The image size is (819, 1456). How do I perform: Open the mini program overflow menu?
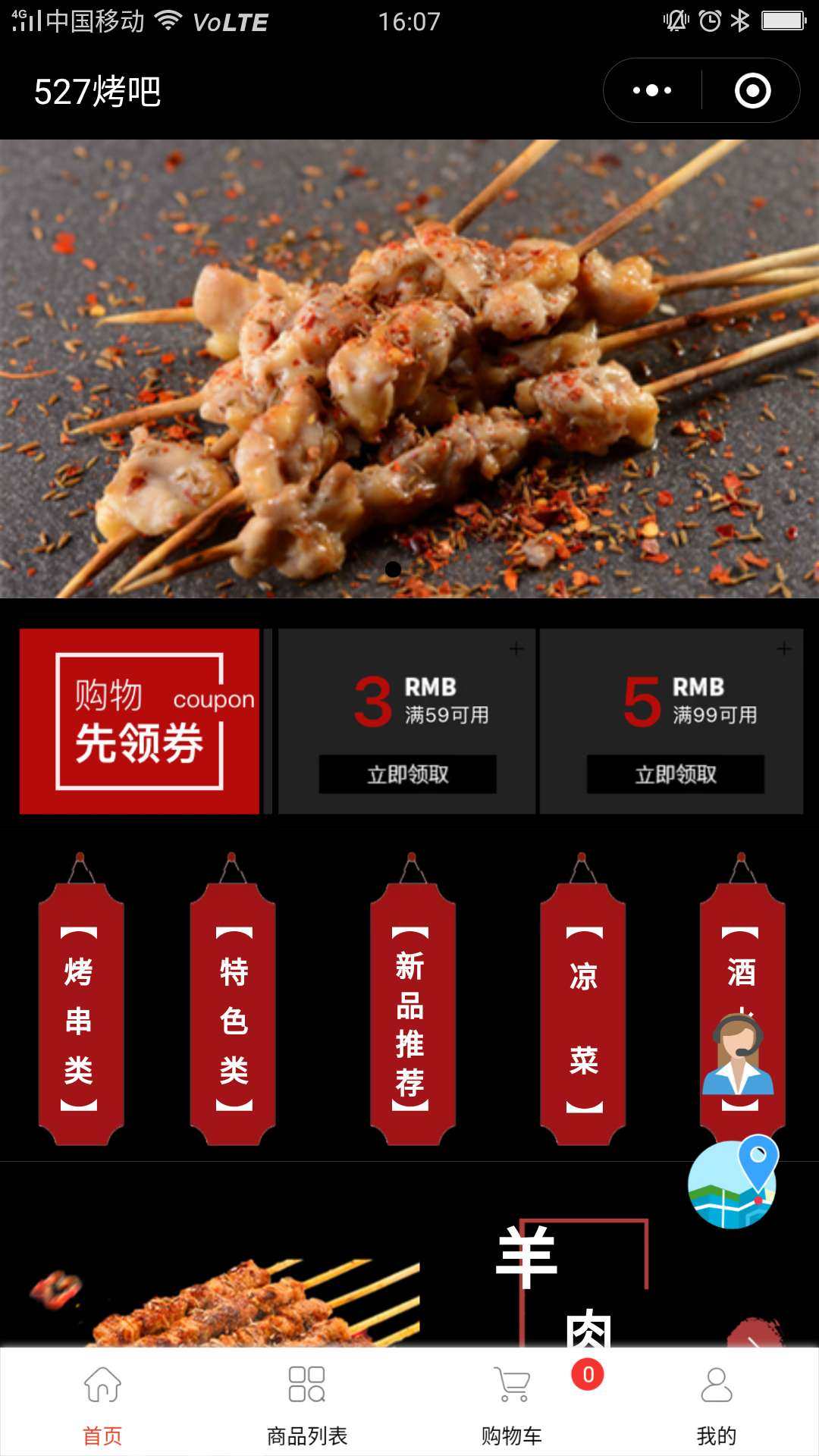pos(652,90)
